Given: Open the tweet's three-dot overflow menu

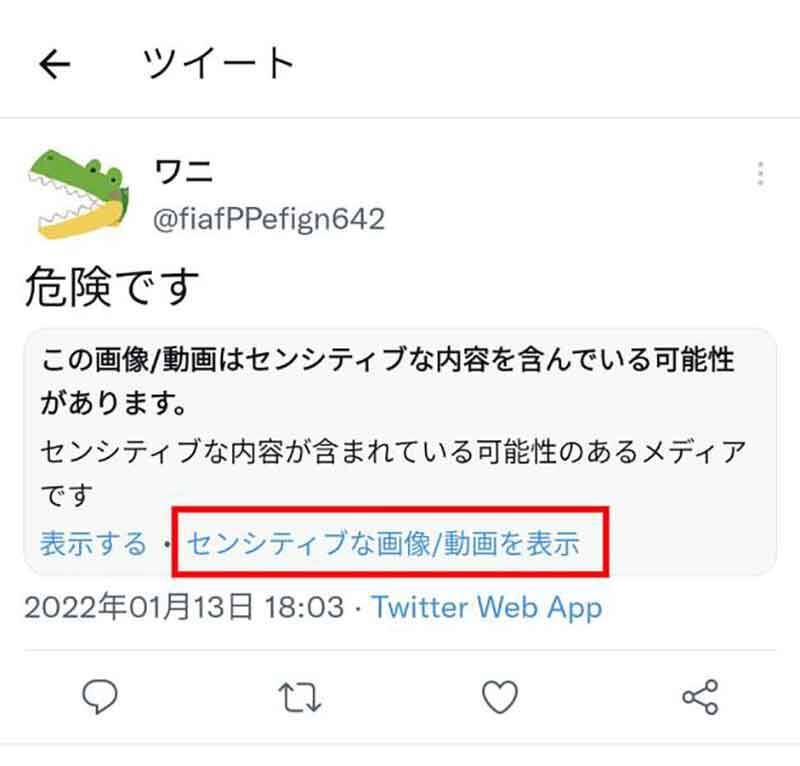Looking at the screenshot, I should coord(761,174).
